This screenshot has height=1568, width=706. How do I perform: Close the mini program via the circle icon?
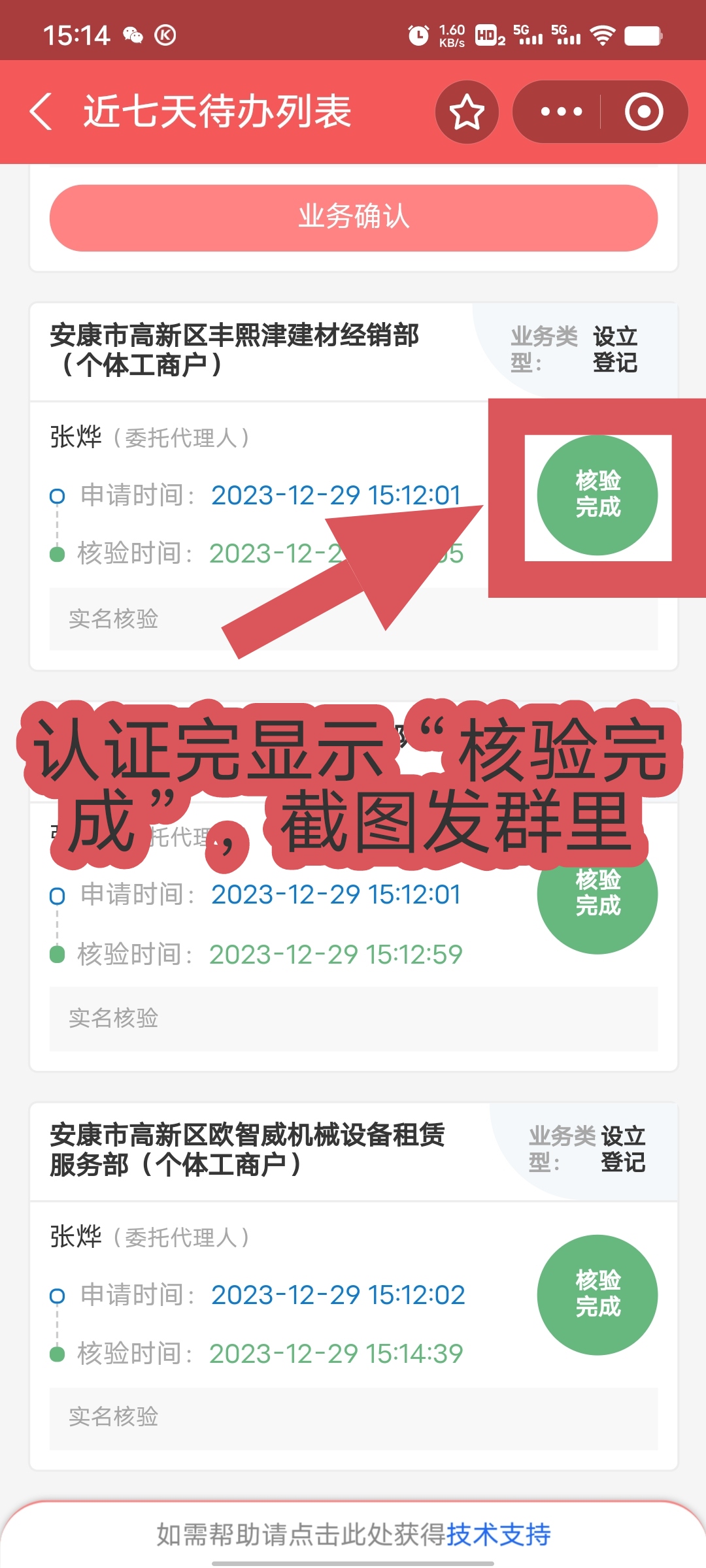click(644, 112)
